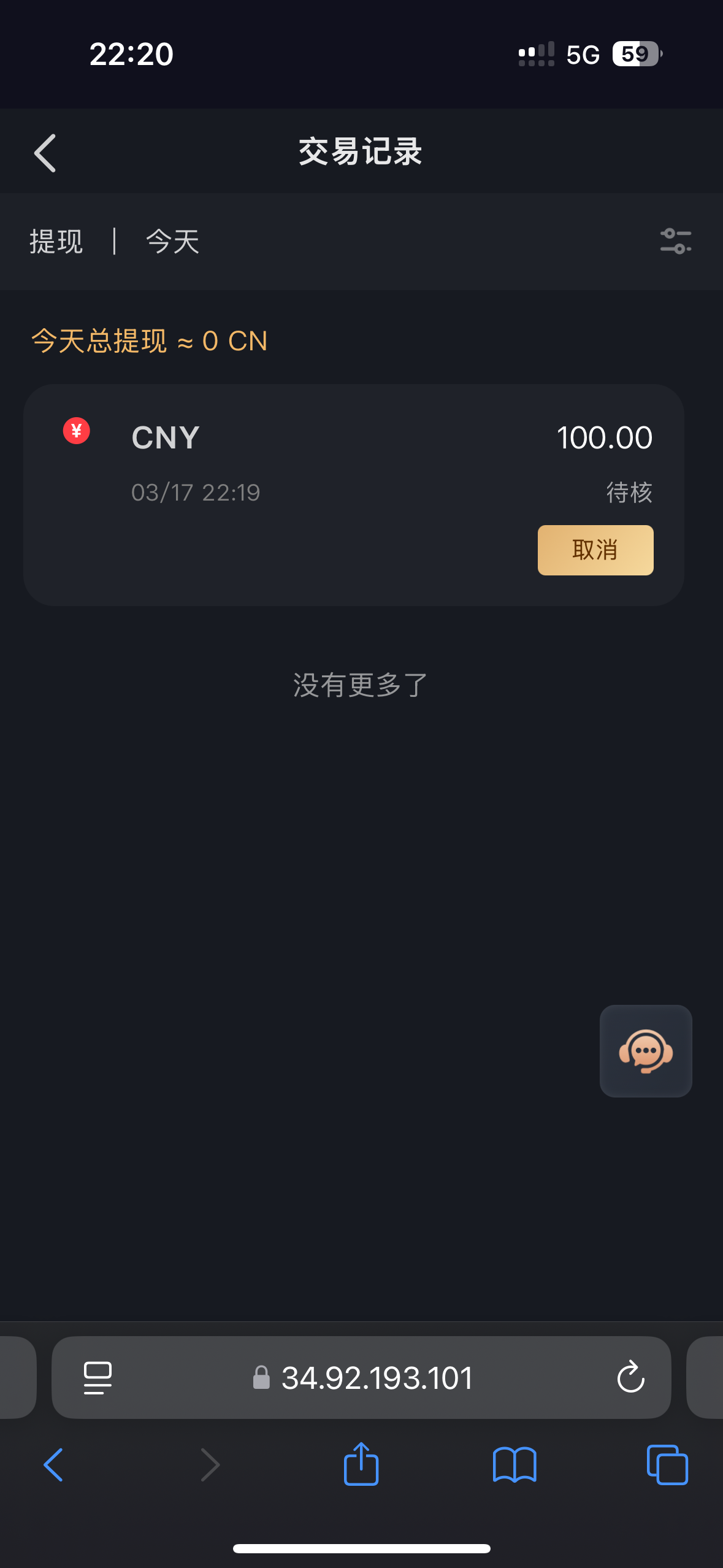Screen dimensions: 723x1568
Task: Open Safari page format menu
Action: (98, 1377)
